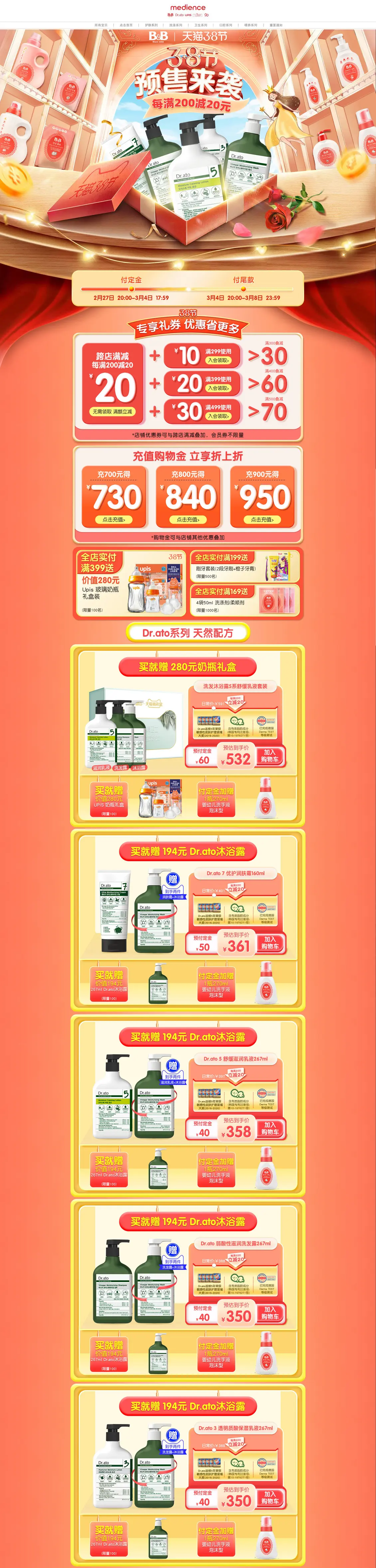376x1568 pixels.
Task: Open the 护肤系列 category
Action: click(151, 25)
